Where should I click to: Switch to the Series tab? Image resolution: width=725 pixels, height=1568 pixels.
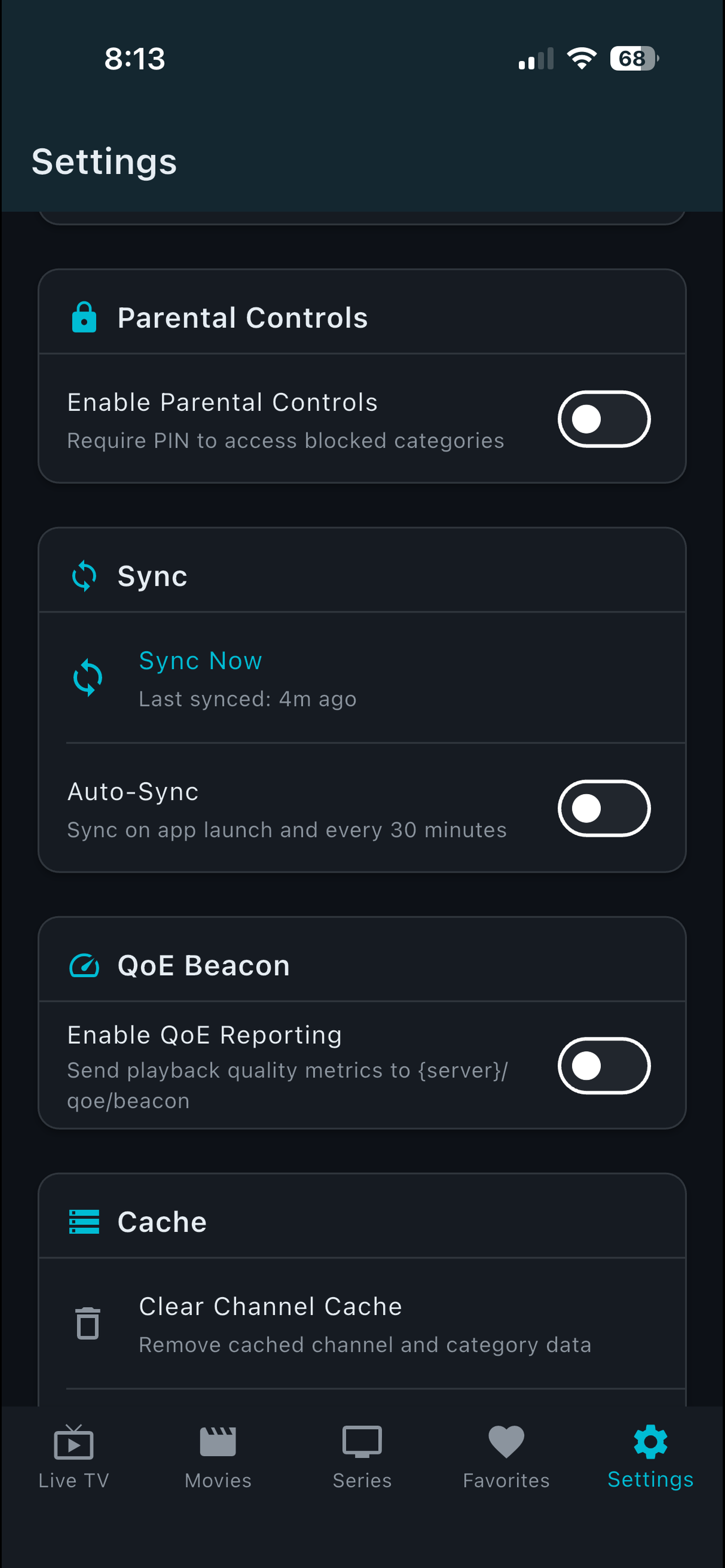coord(361,1443)
